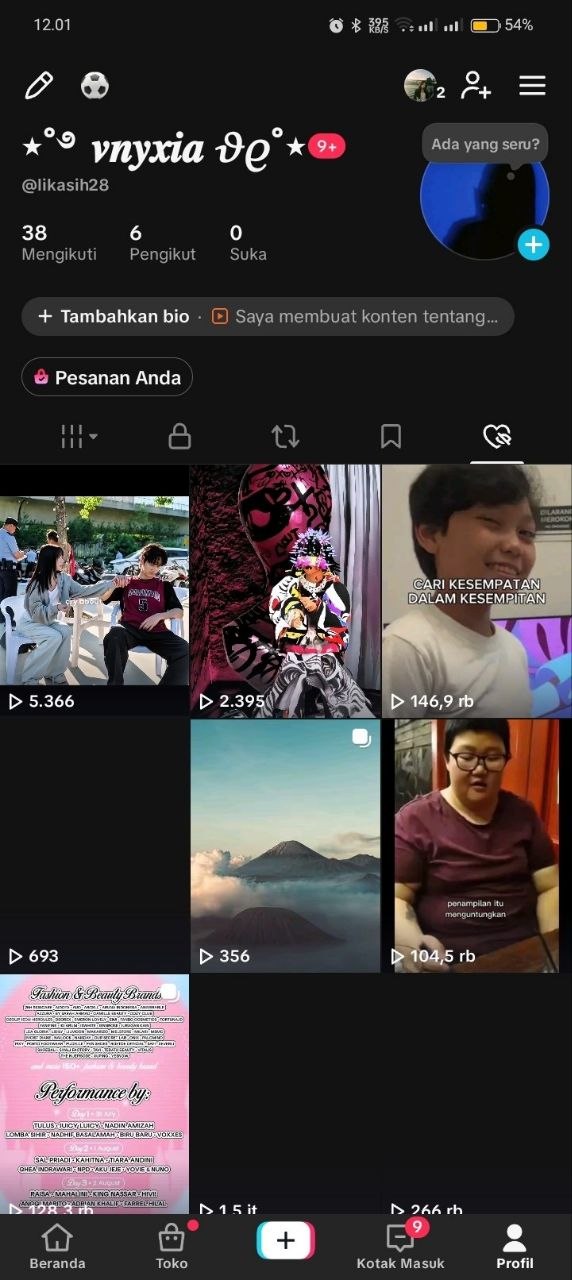
Task: Tap the blue plus on profile photo
Action: coord(533,244)
